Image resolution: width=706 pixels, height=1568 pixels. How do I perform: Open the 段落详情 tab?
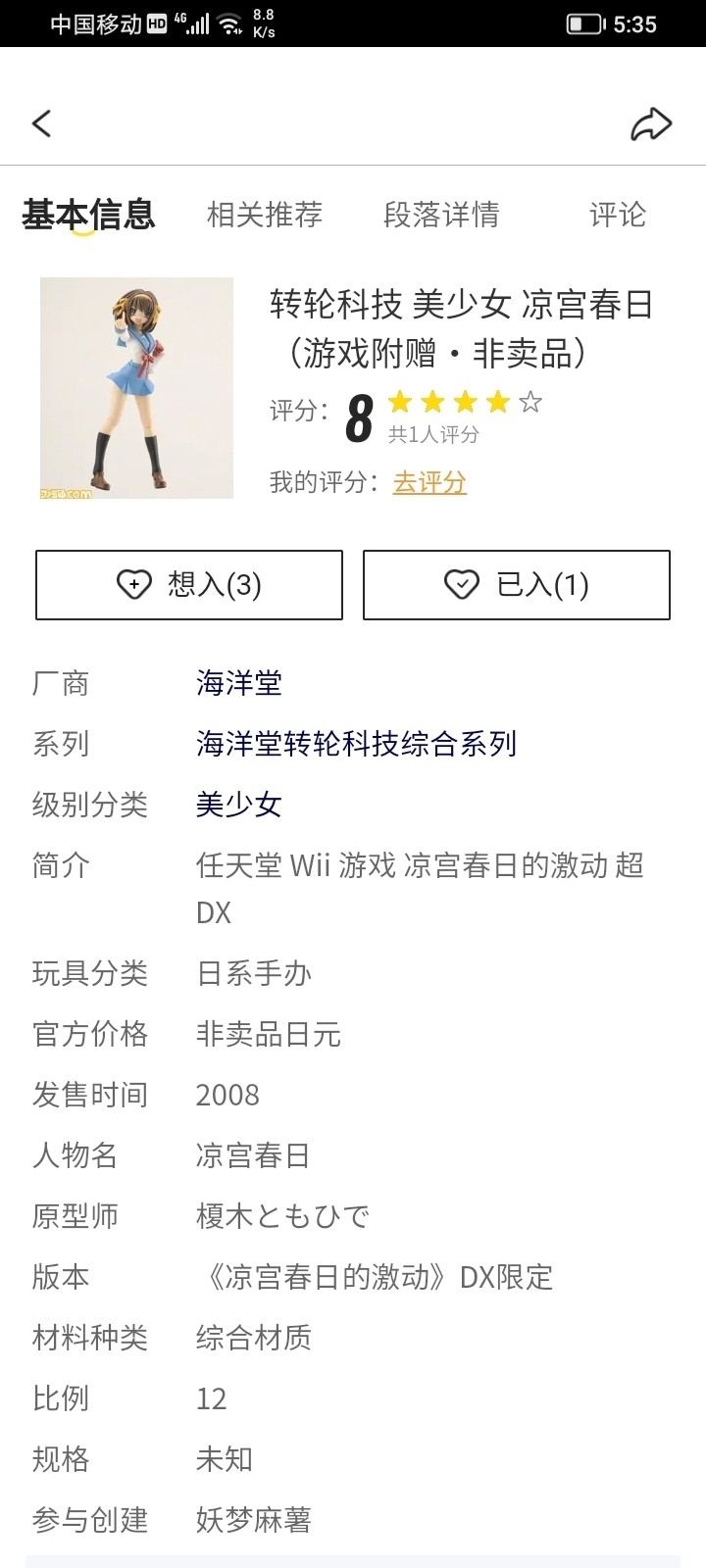click(441, 215)
